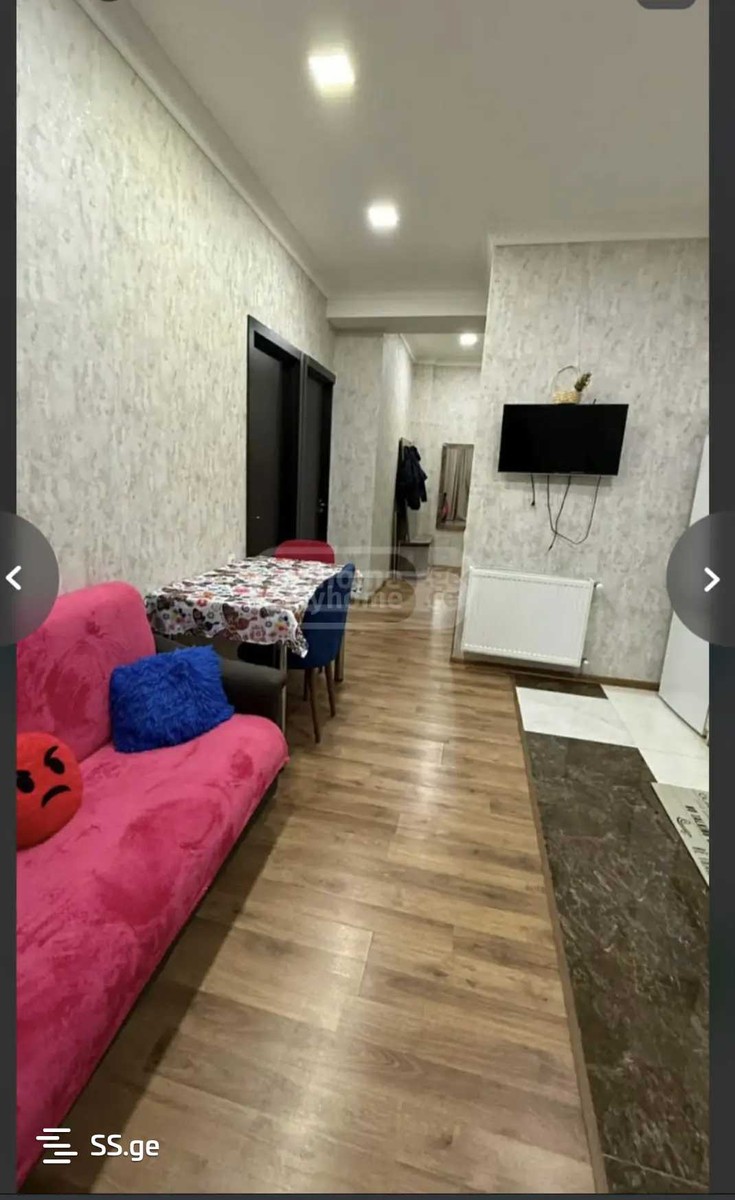The width and height of the screenshot is (735, 1200).
Task: Advance the gallery using the right arrow
Action: [713, 577]
